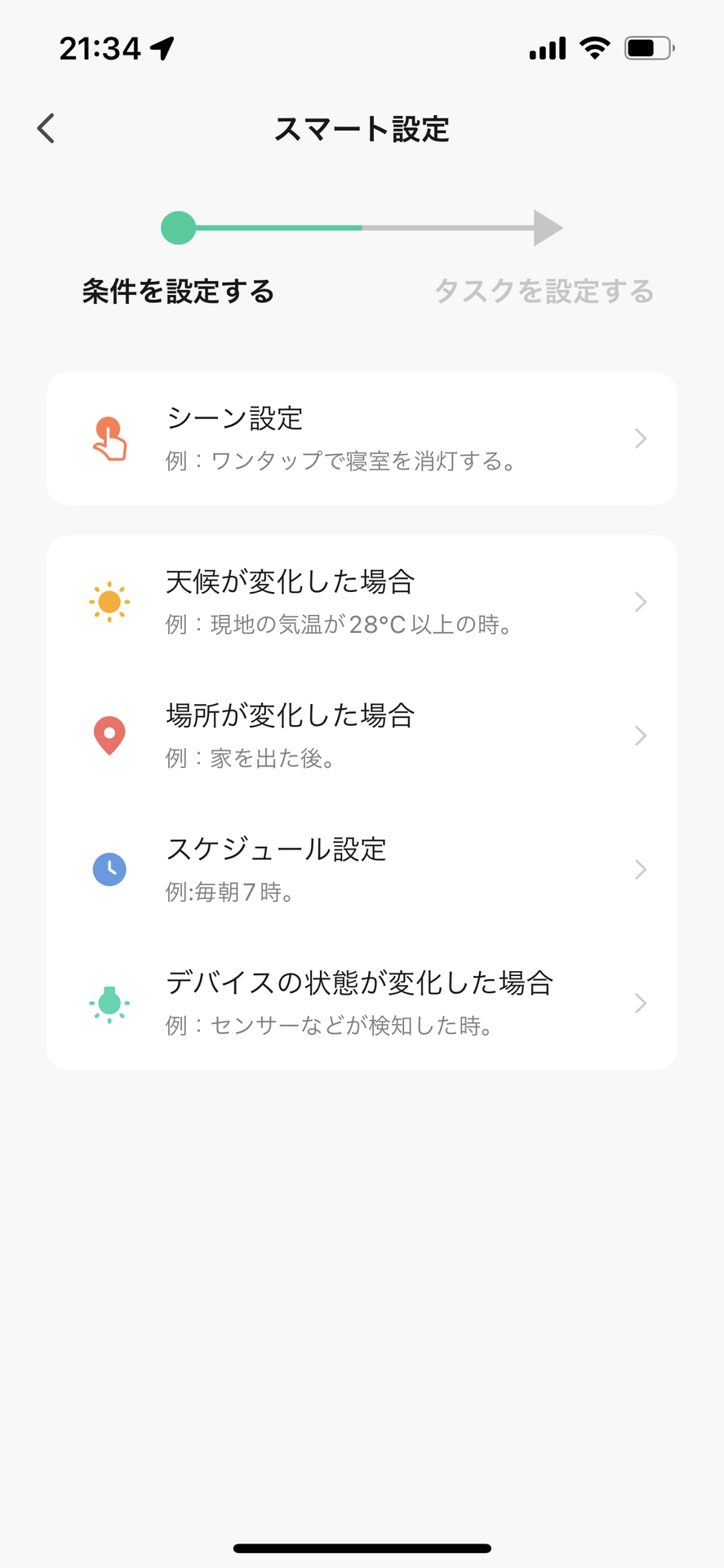Expand the スケジュール設定 row chevron
Screen dimensions: 724x1568
pyautogui.click(x=641, y=869)
